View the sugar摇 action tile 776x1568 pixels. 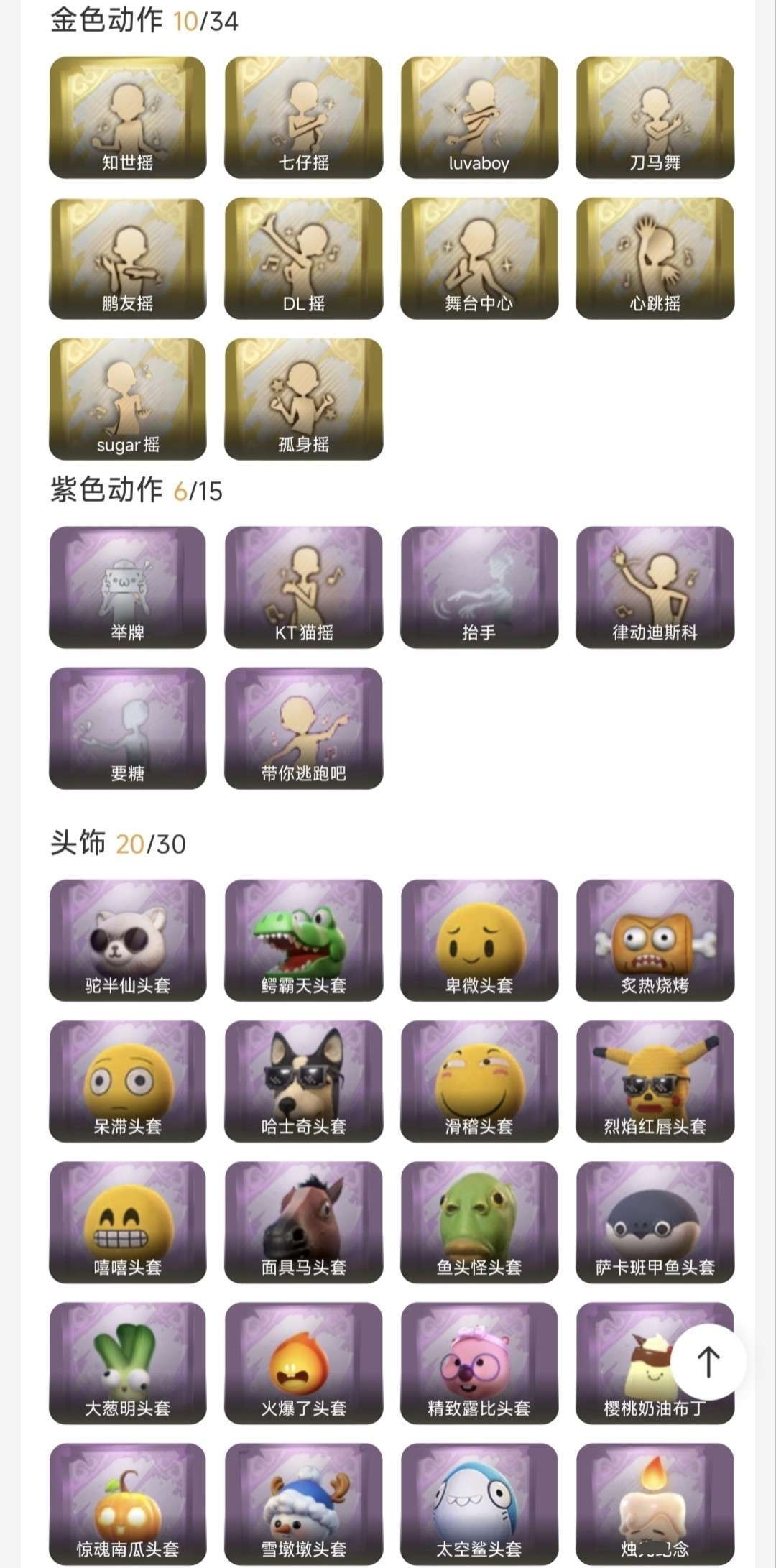click(x=128, y=399)
